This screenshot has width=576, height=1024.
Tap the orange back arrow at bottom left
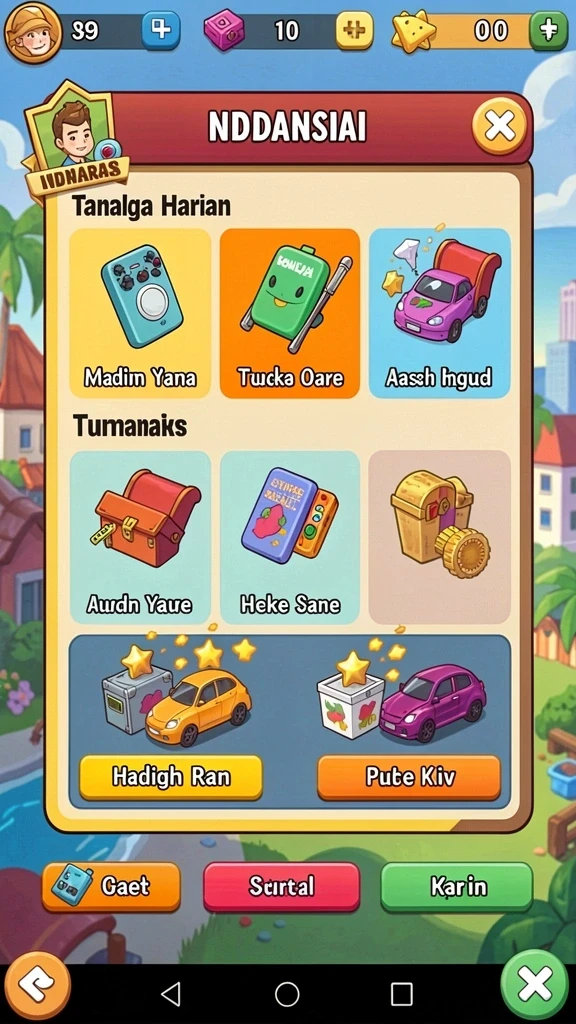click(37, 985)
